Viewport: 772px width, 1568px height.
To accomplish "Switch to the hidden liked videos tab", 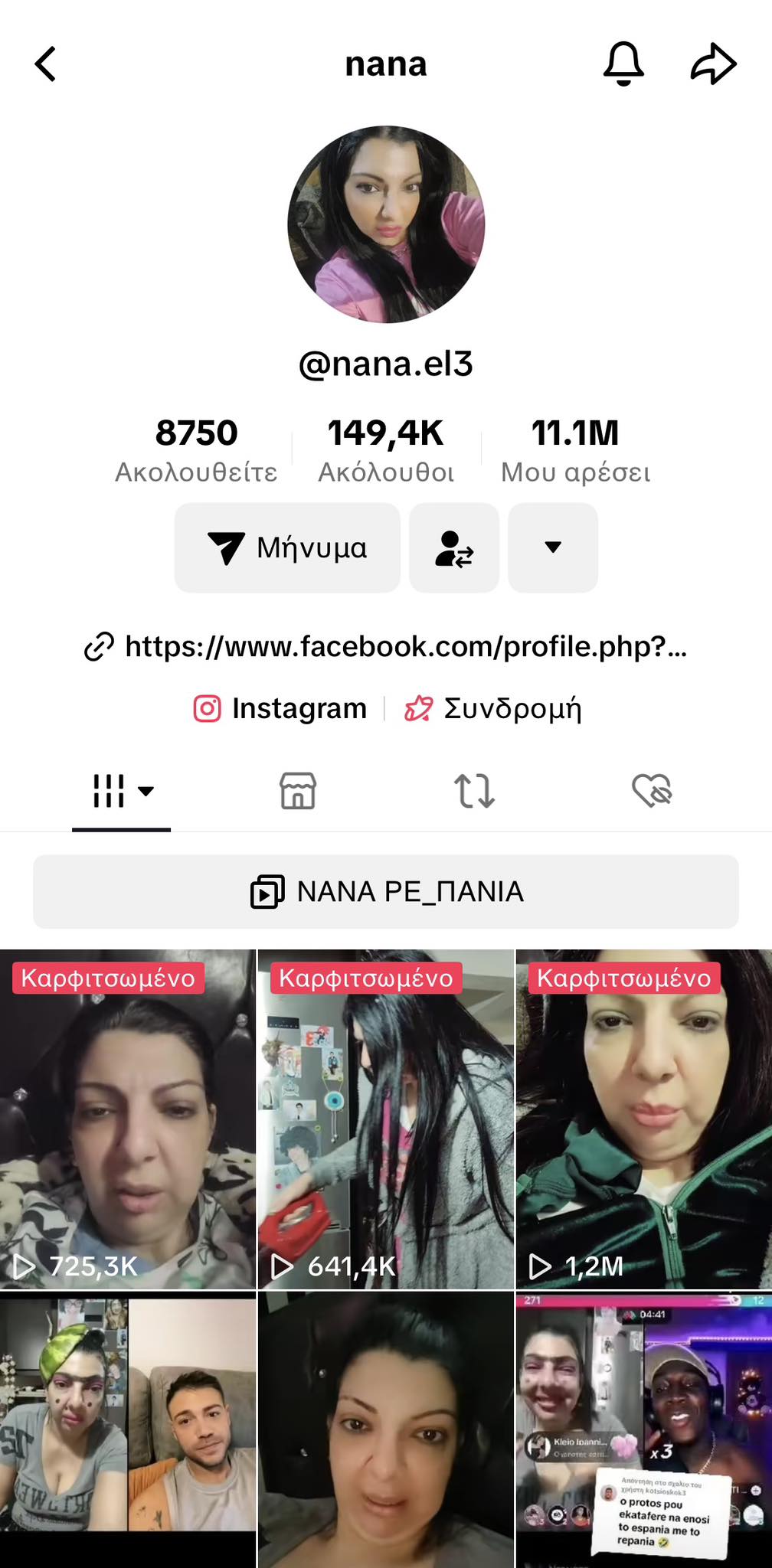I will coord(652,791).
